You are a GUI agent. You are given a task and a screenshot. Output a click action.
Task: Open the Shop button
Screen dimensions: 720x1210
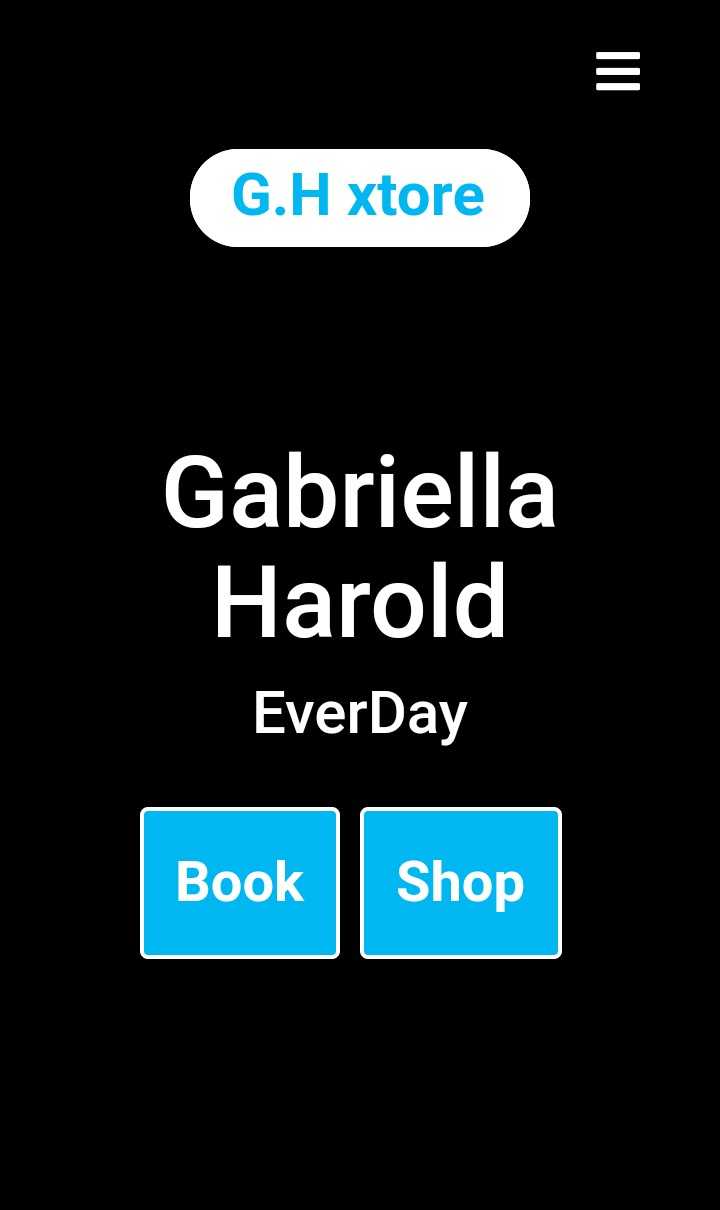461,883
